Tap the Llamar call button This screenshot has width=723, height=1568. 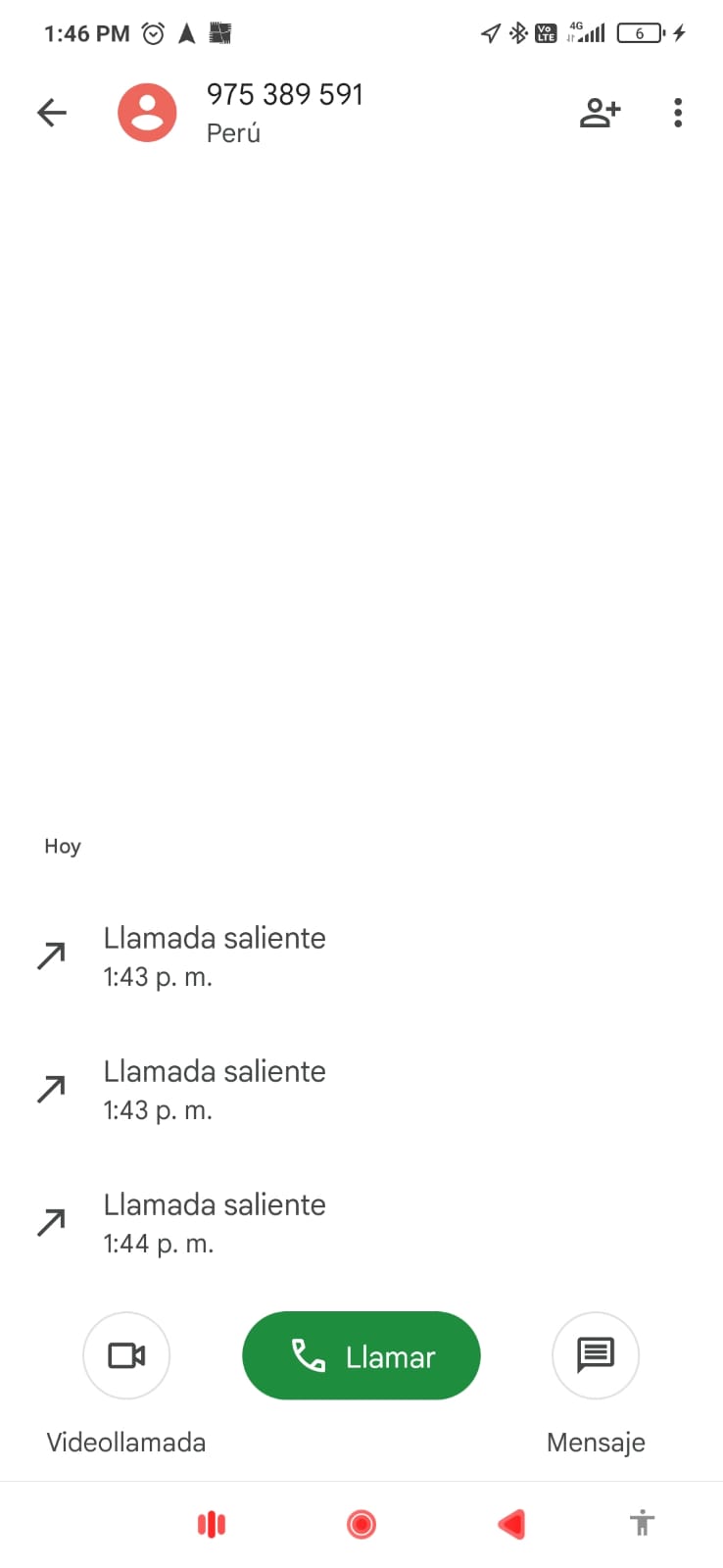pos(361,1355)
